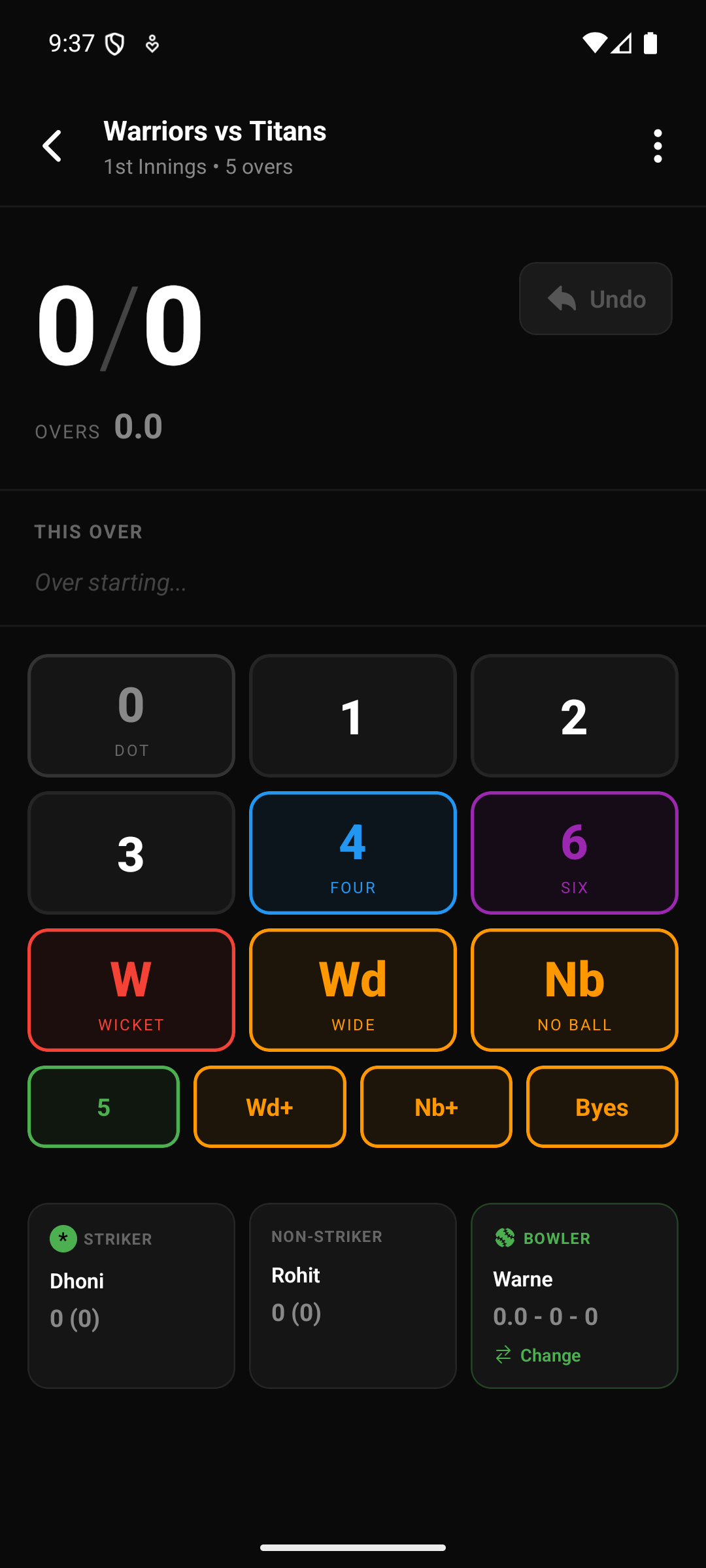Add a wide ball
Image resolution: width=706 pixels, height=1568 pixels.
point(353,990)
